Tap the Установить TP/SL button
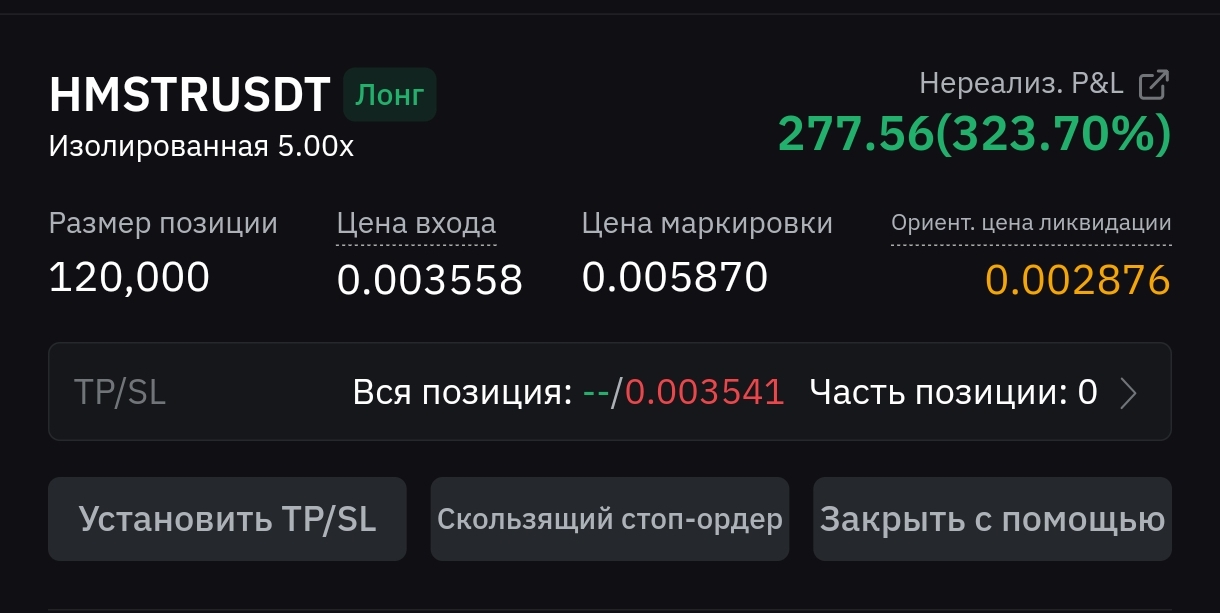Screen dimensions: 1220x613 (x=227, y=519)
